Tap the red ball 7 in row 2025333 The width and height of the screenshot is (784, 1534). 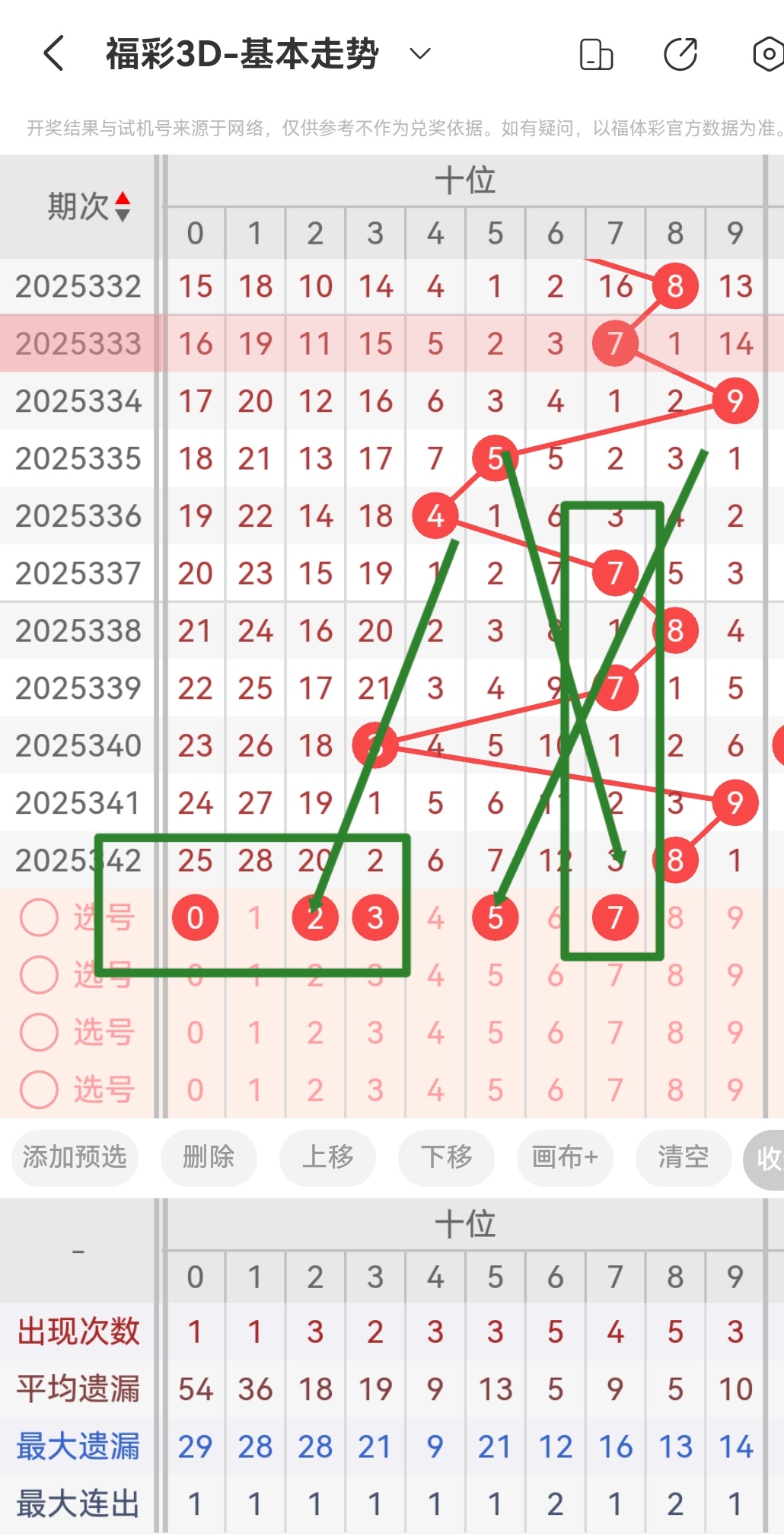(x=615, y=343)
